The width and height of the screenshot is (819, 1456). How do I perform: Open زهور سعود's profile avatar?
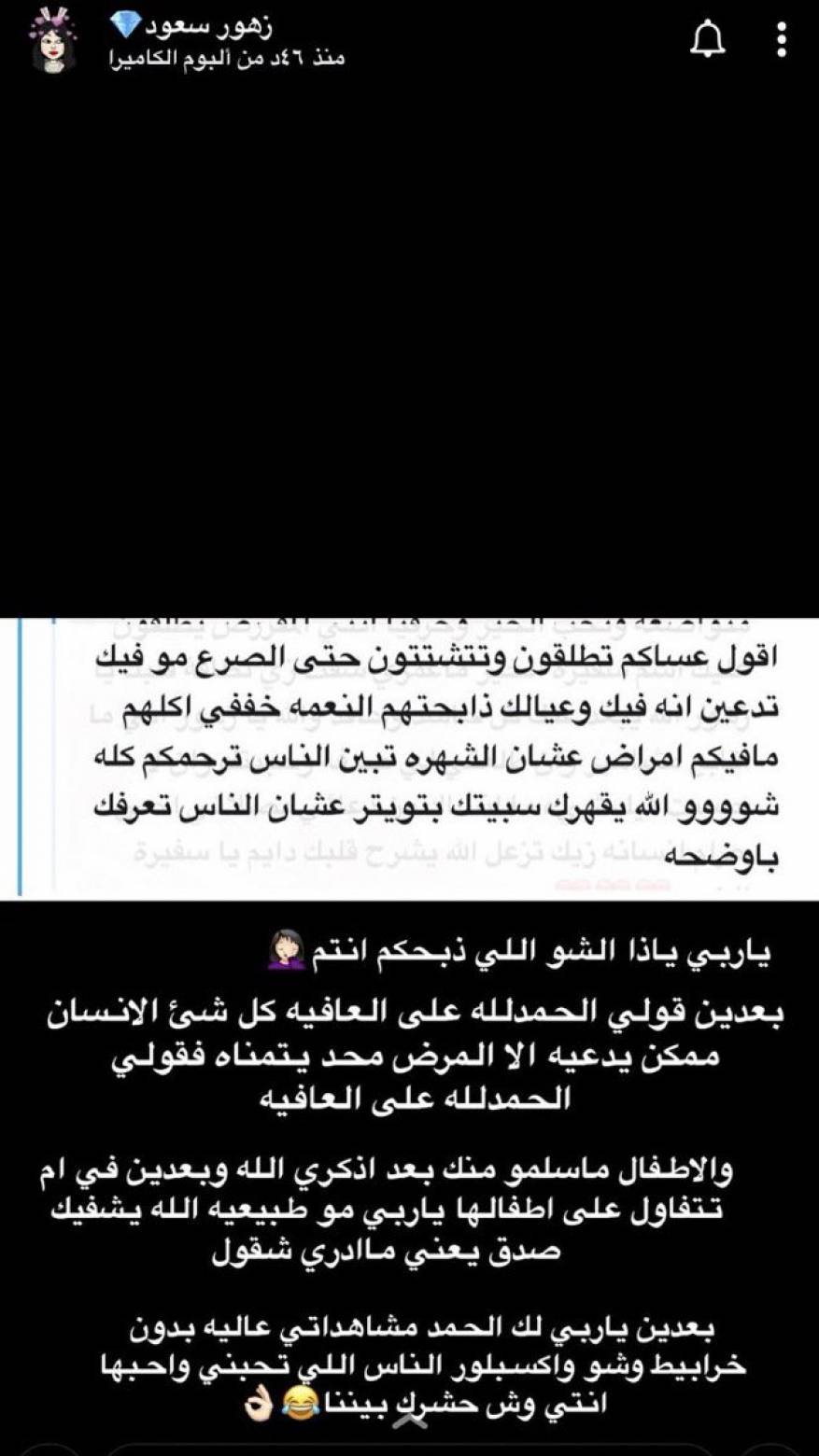point(53,41)
